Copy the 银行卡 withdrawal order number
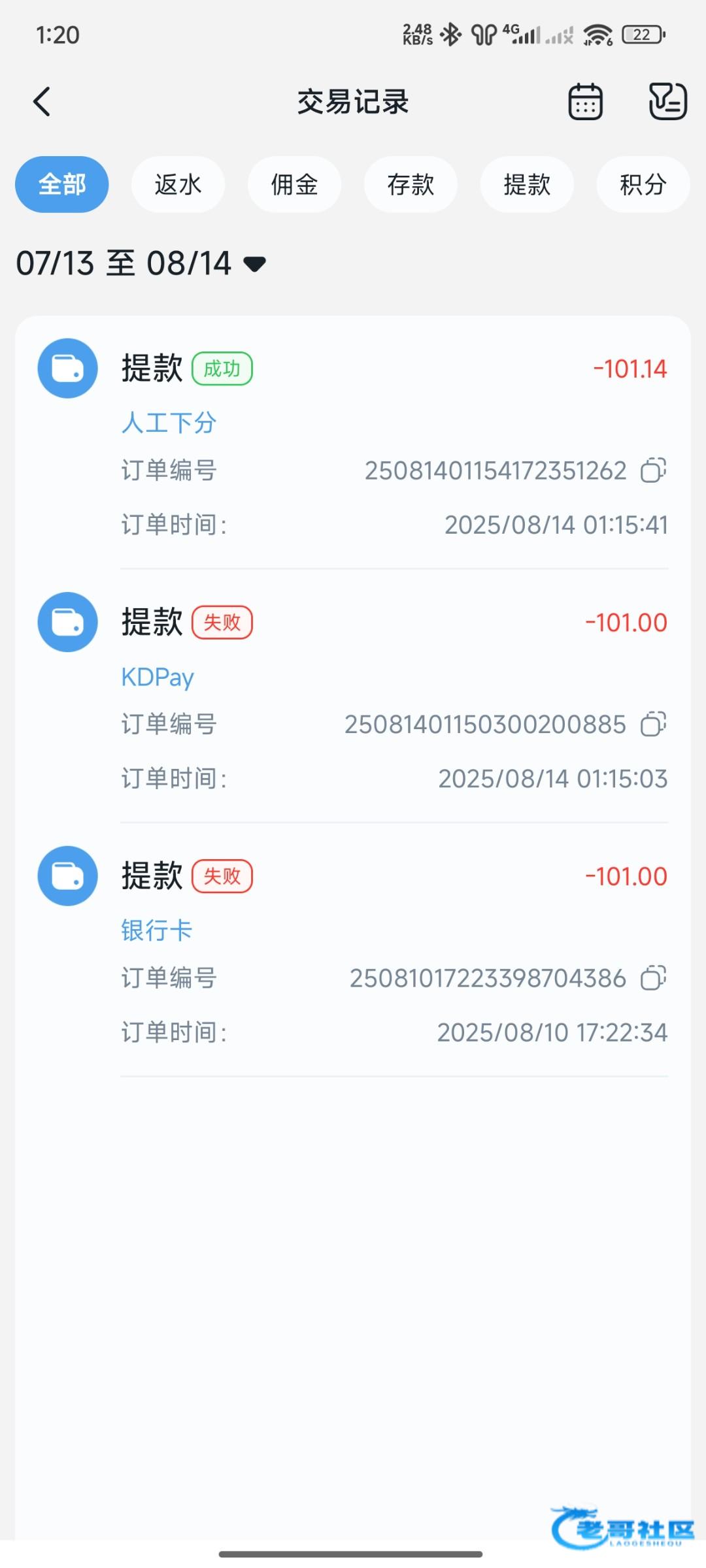The image size is (706, 1568). coord(653,978)
